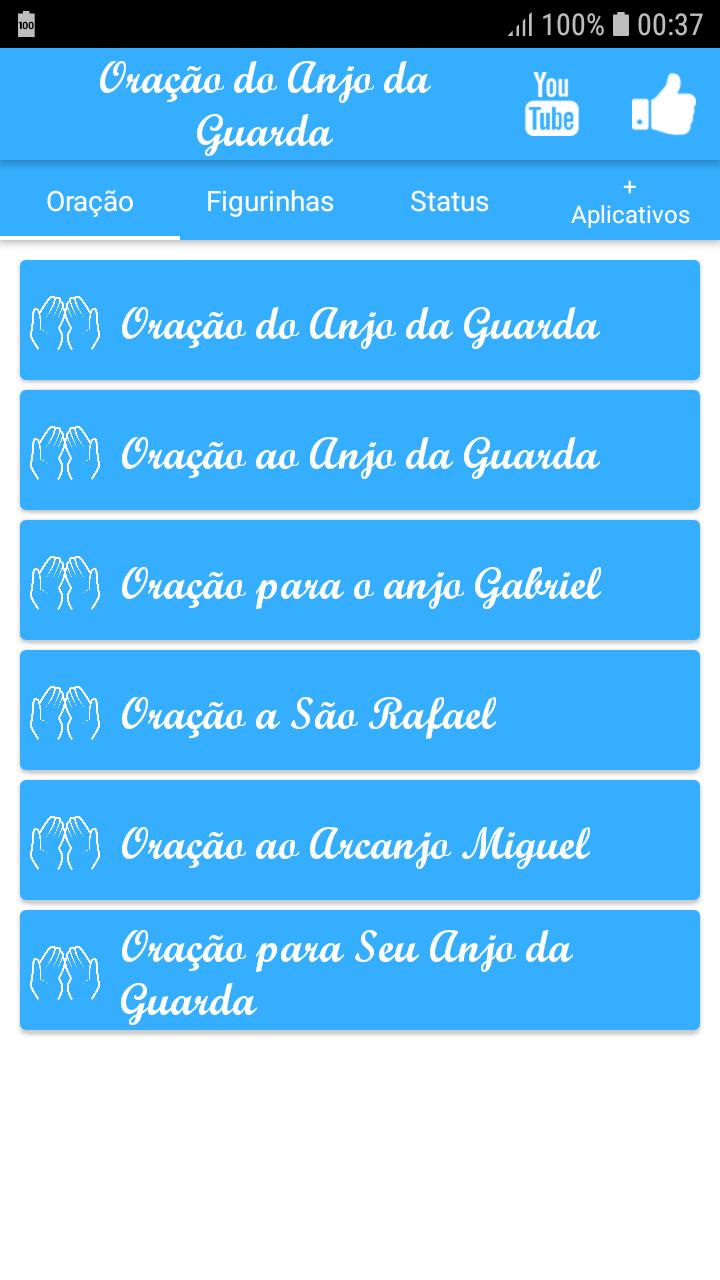
Task: Click the praying hands icon beside Oração do Anjo da Guarda
Action: click(x=66, y=320)
